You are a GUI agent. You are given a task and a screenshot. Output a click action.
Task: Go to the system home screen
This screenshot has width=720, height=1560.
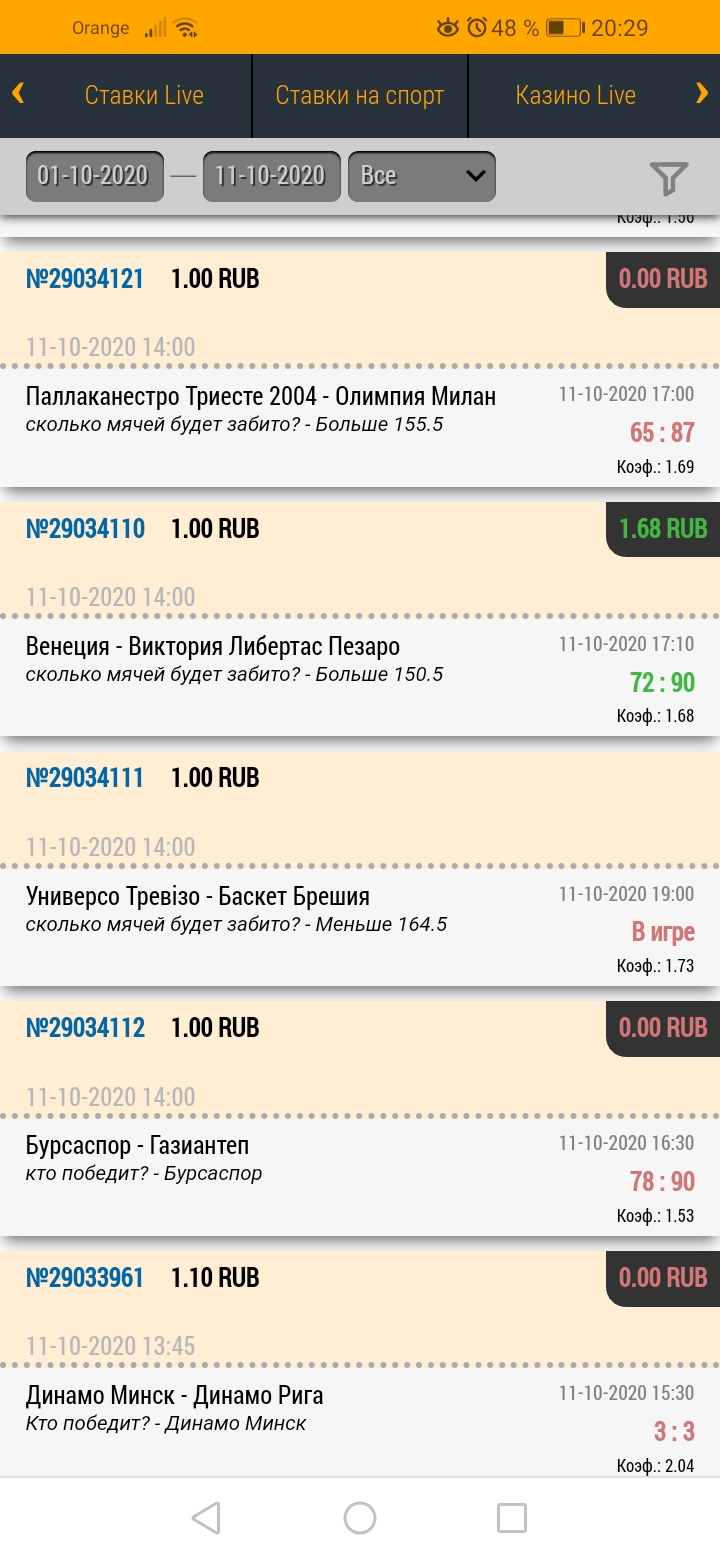pos(360,1518)
